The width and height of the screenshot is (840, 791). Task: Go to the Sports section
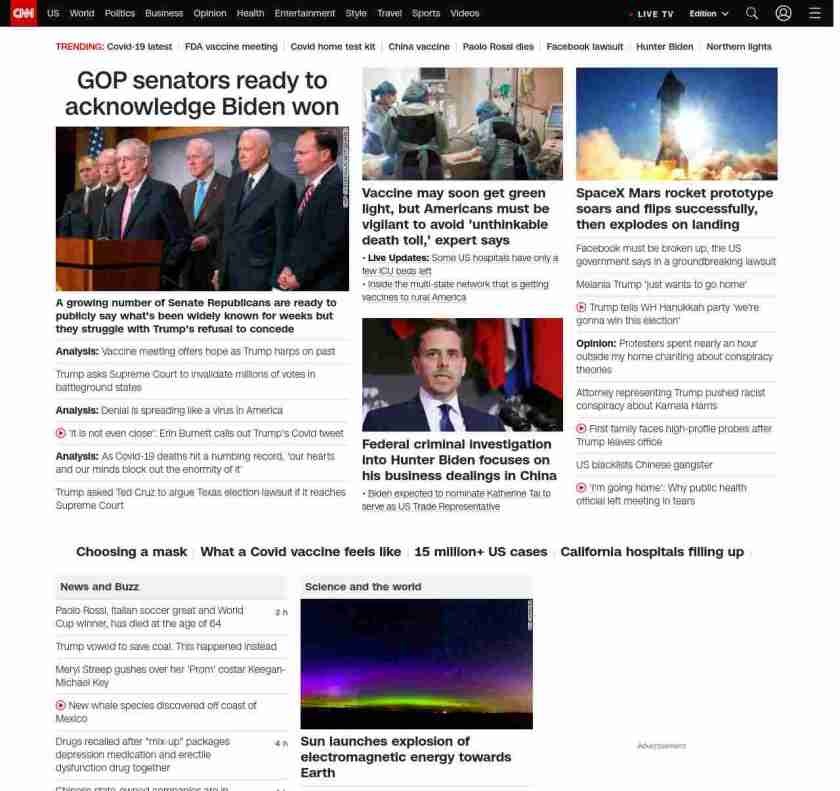425,13
